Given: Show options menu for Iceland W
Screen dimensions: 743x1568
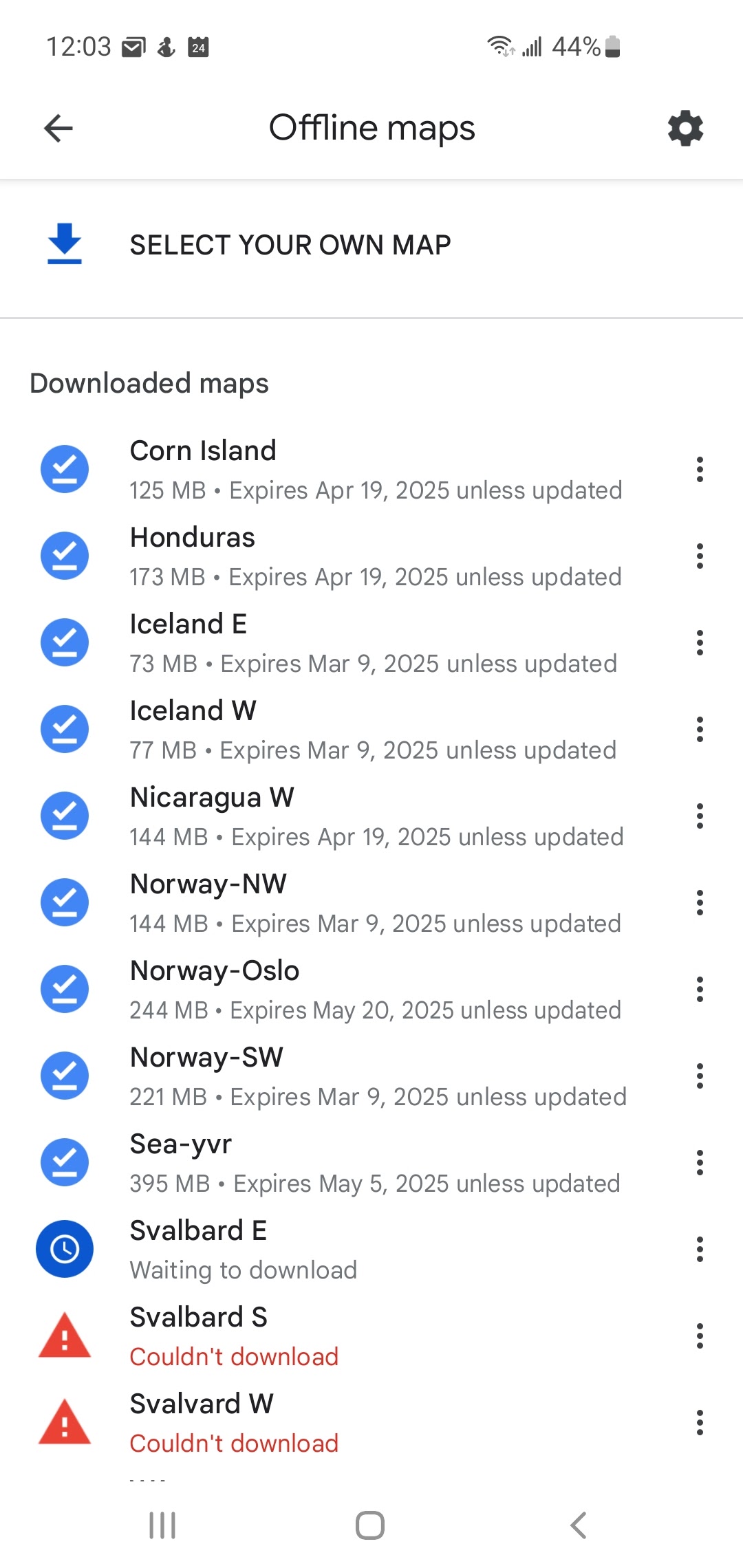Looking at the screenshot, I should [700, 729].
